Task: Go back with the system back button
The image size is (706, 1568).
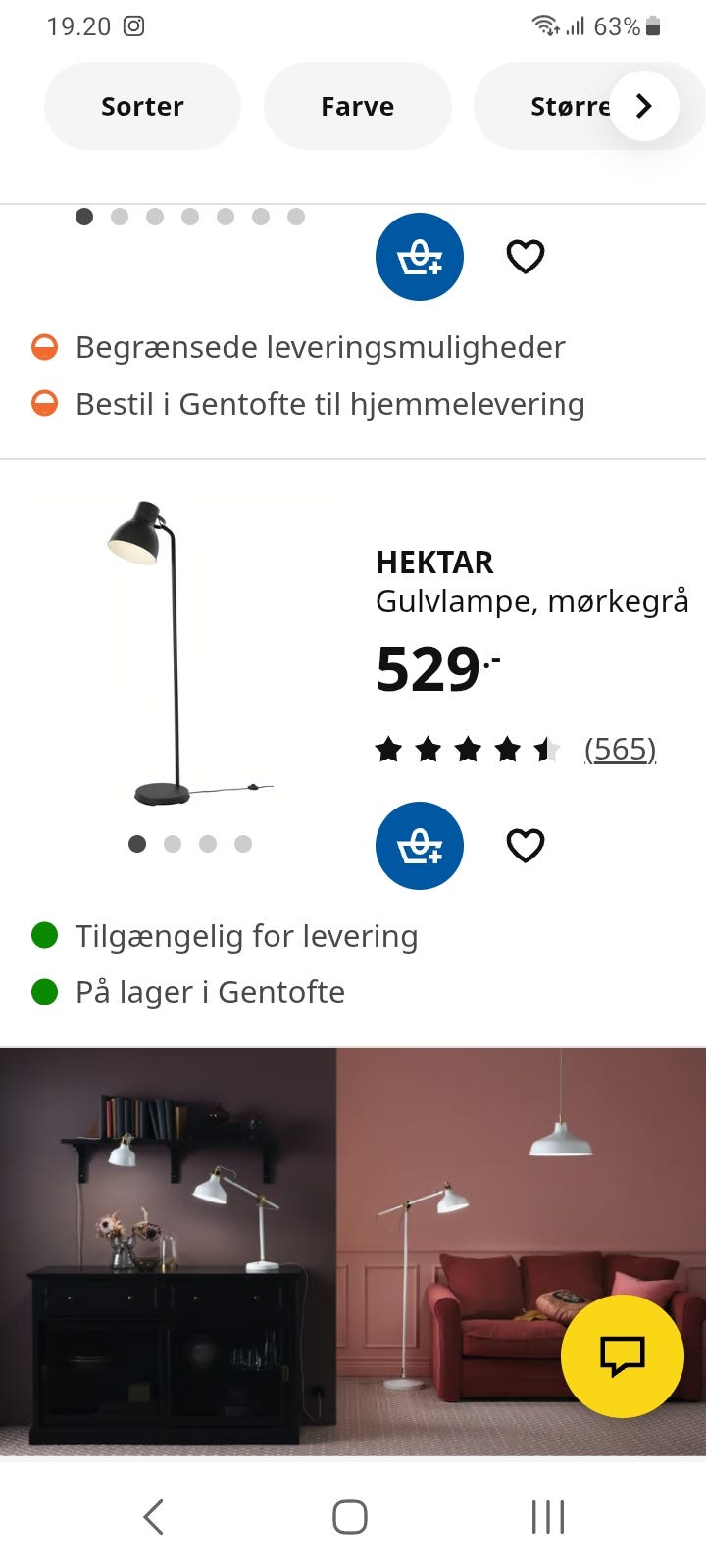Action: (x=153, y=1517)
